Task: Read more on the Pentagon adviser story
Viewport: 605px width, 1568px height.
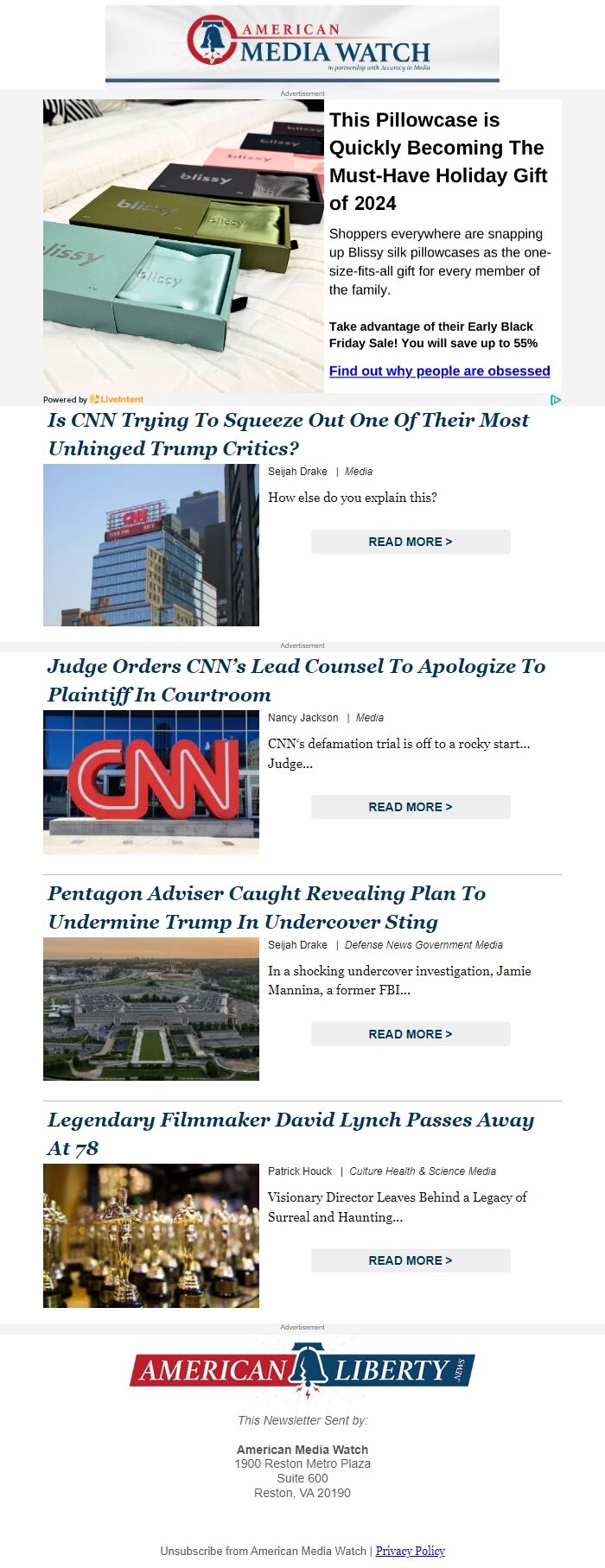Action: (x=411, y=1034)
